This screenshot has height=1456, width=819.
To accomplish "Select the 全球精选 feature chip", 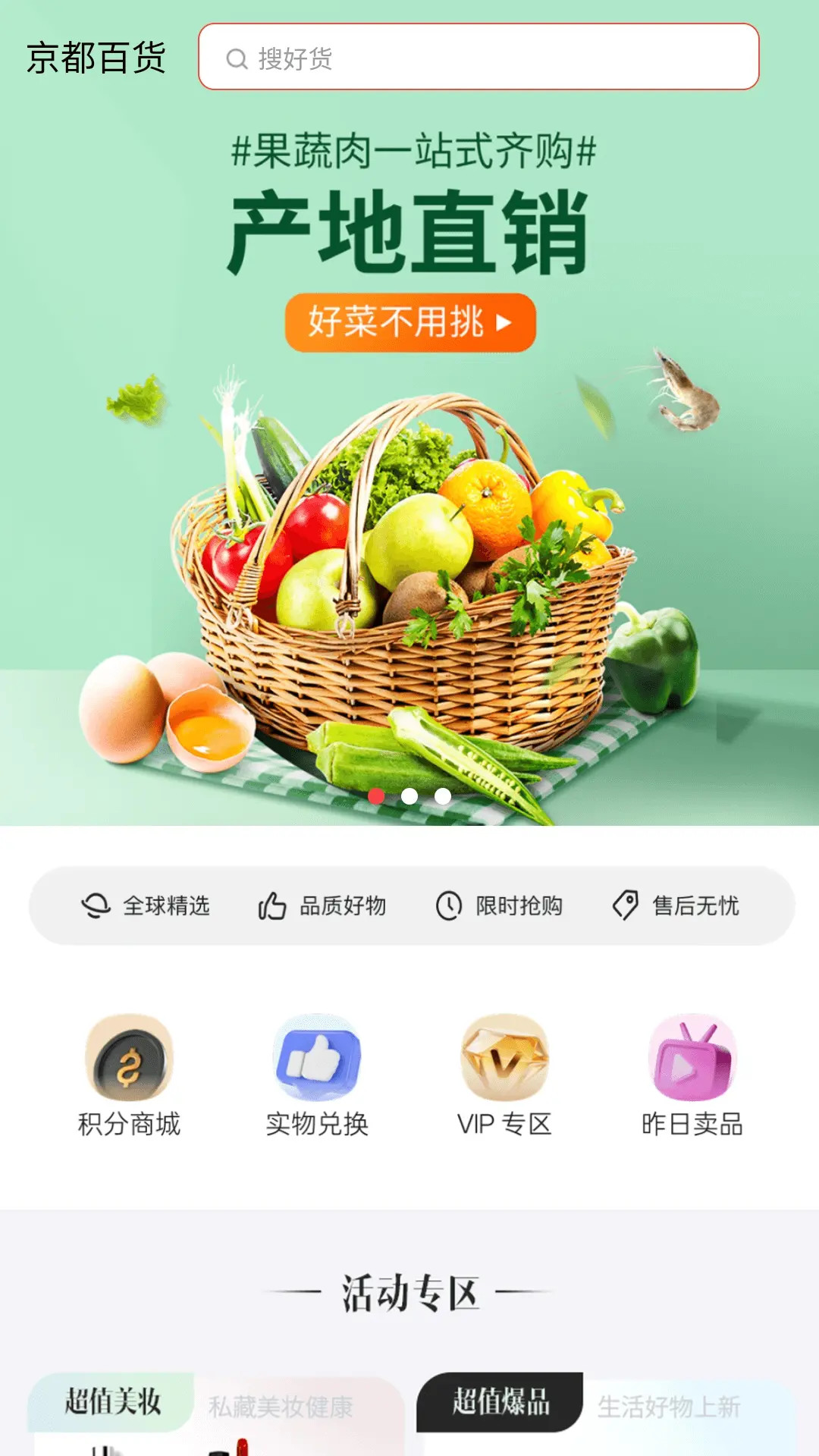I will coord(146,905).
